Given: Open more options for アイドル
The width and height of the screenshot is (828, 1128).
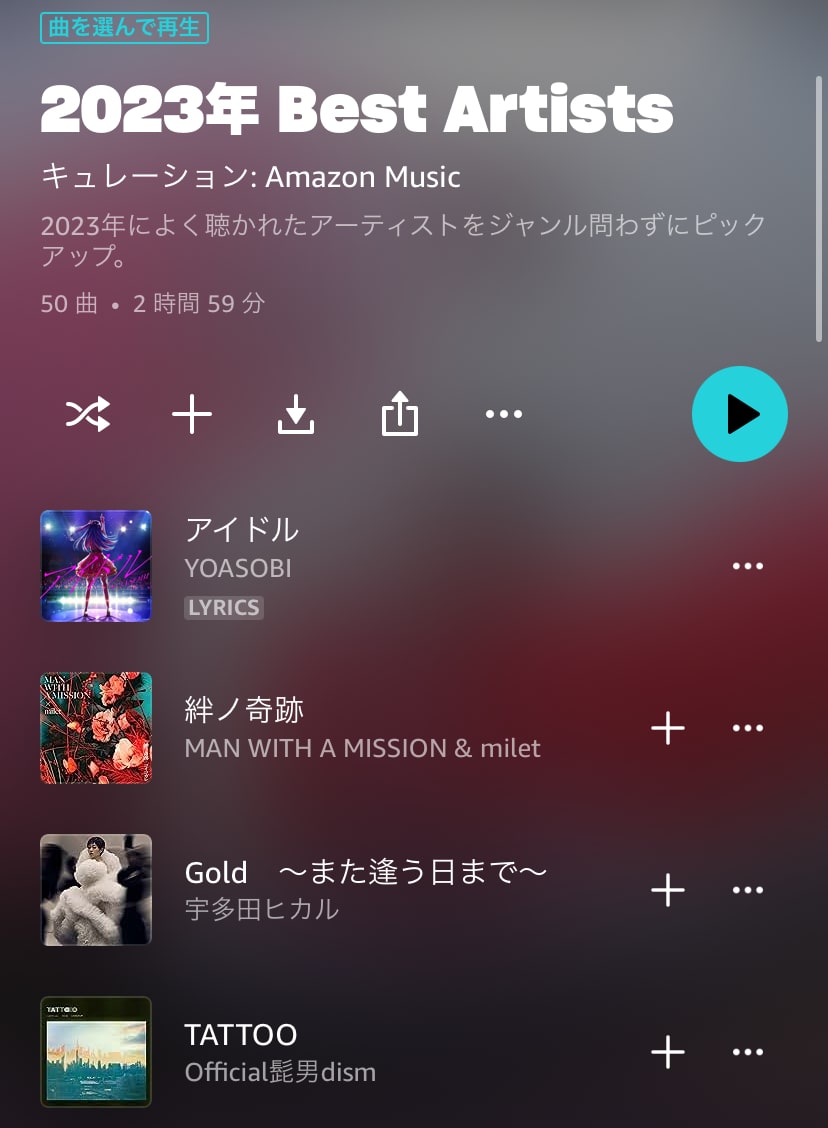Looking at the screenshot, I should (748, 566).
